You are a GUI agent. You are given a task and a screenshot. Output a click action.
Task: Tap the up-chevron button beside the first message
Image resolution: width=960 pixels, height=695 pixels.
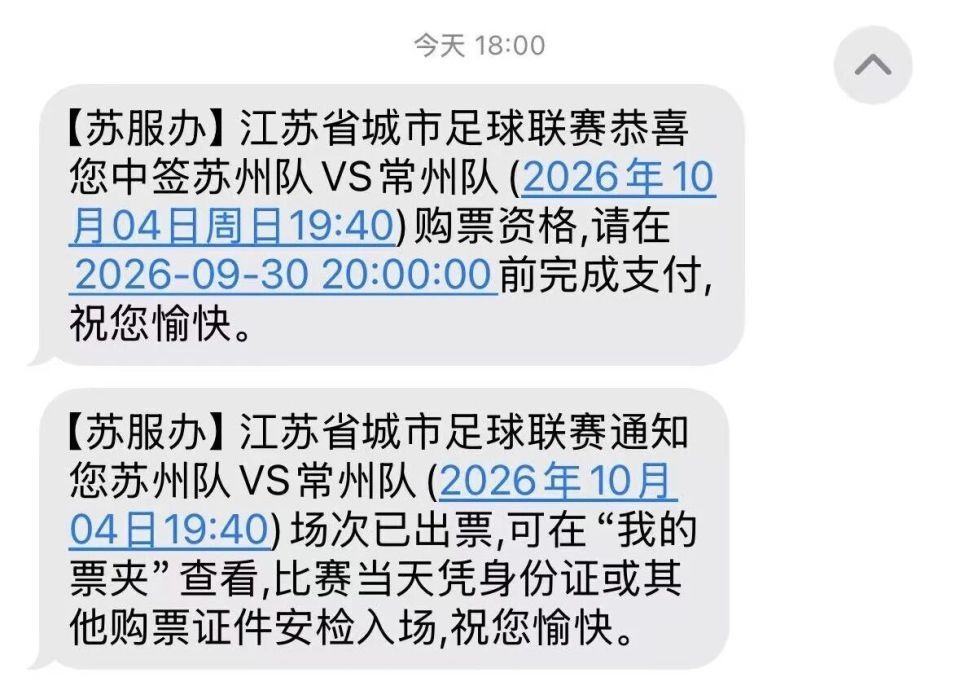coord(872,65)
